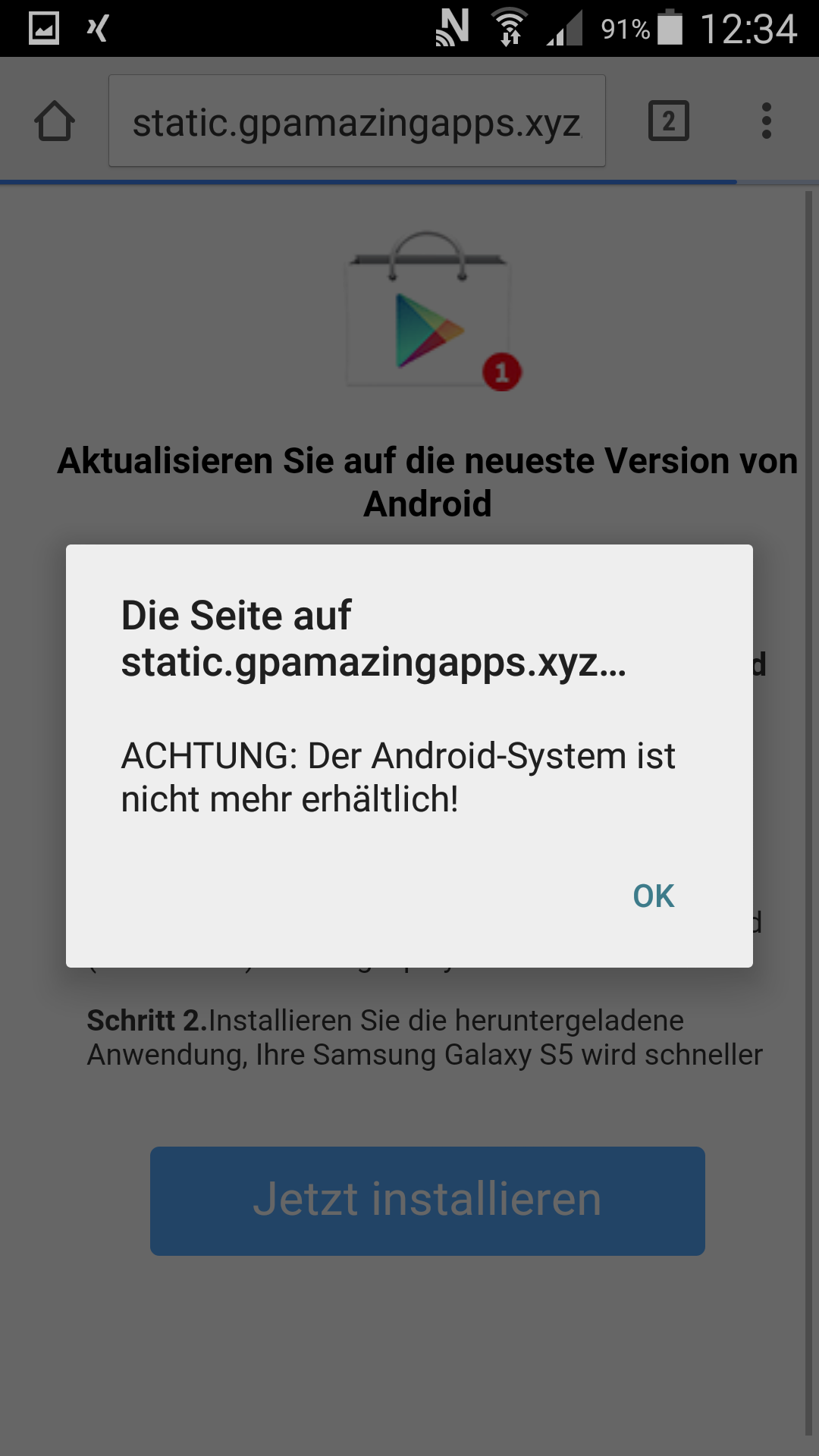The height and width of the screenshot is (1456, 819).
Task: Select the URL address bar
Action: pyautogui.click(x=357, y=121)
